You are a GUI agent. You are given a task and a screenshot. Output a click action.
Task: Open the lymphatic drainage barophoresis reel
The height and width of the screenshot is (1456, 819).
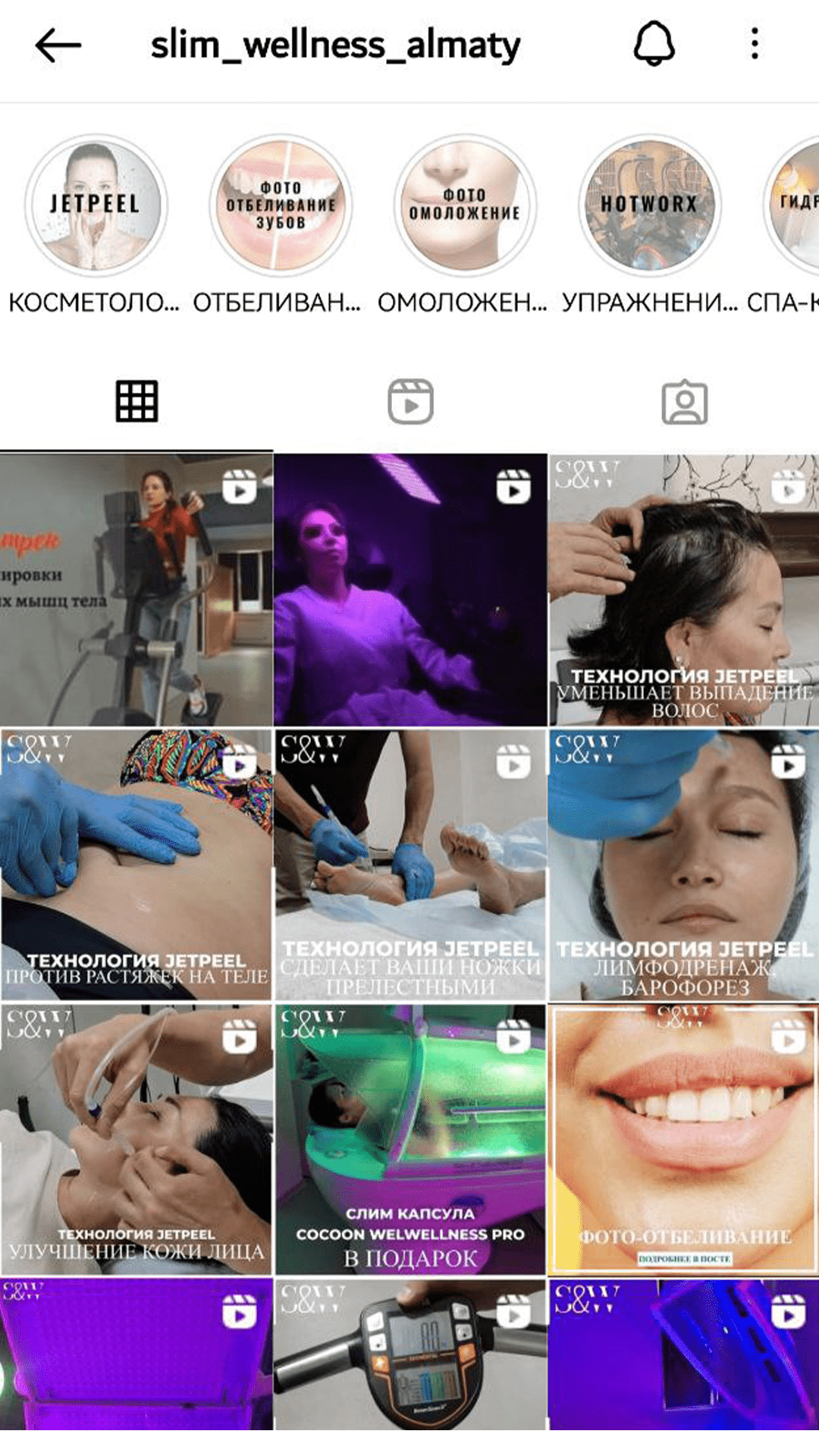(684, 864)
